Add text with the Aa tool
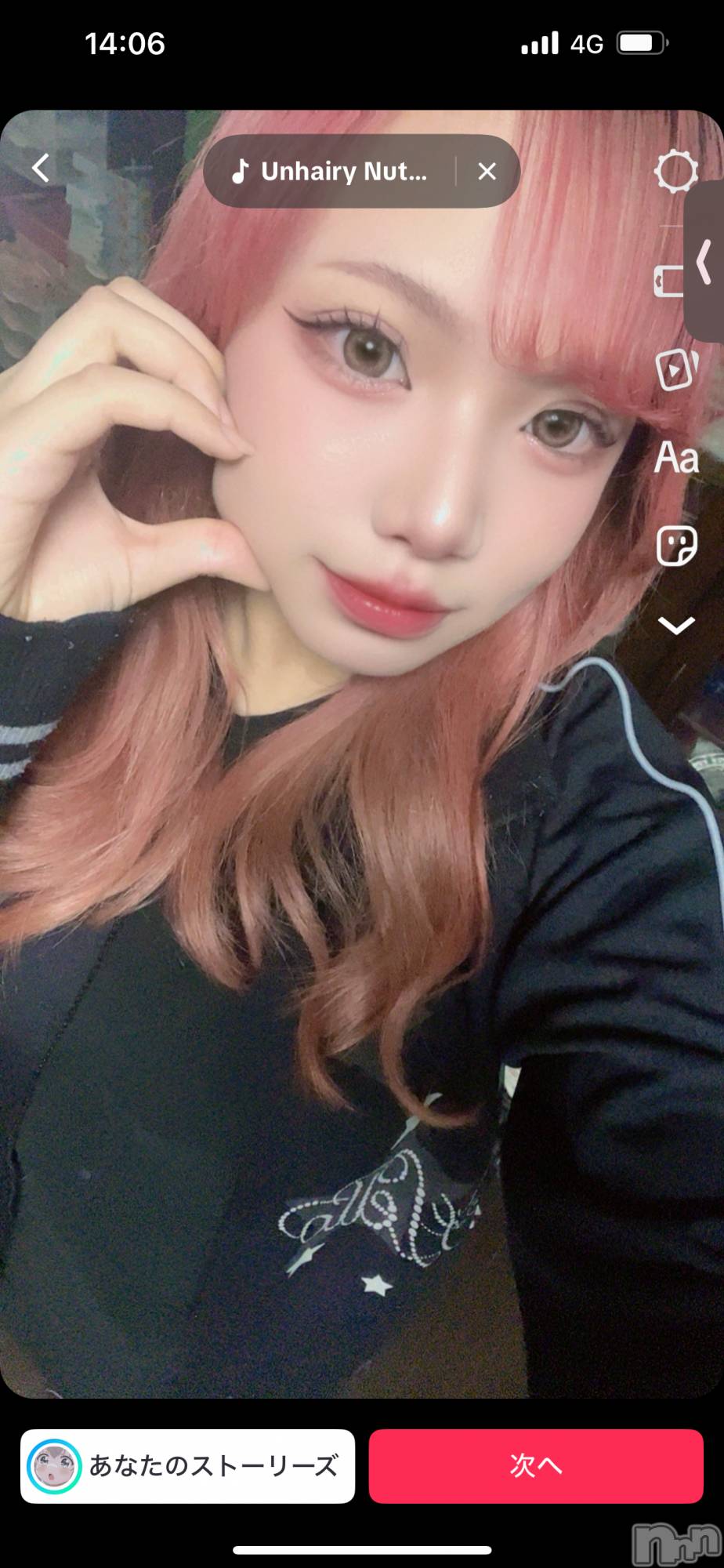The image size is (724, 1568). (x=675, y=458)
